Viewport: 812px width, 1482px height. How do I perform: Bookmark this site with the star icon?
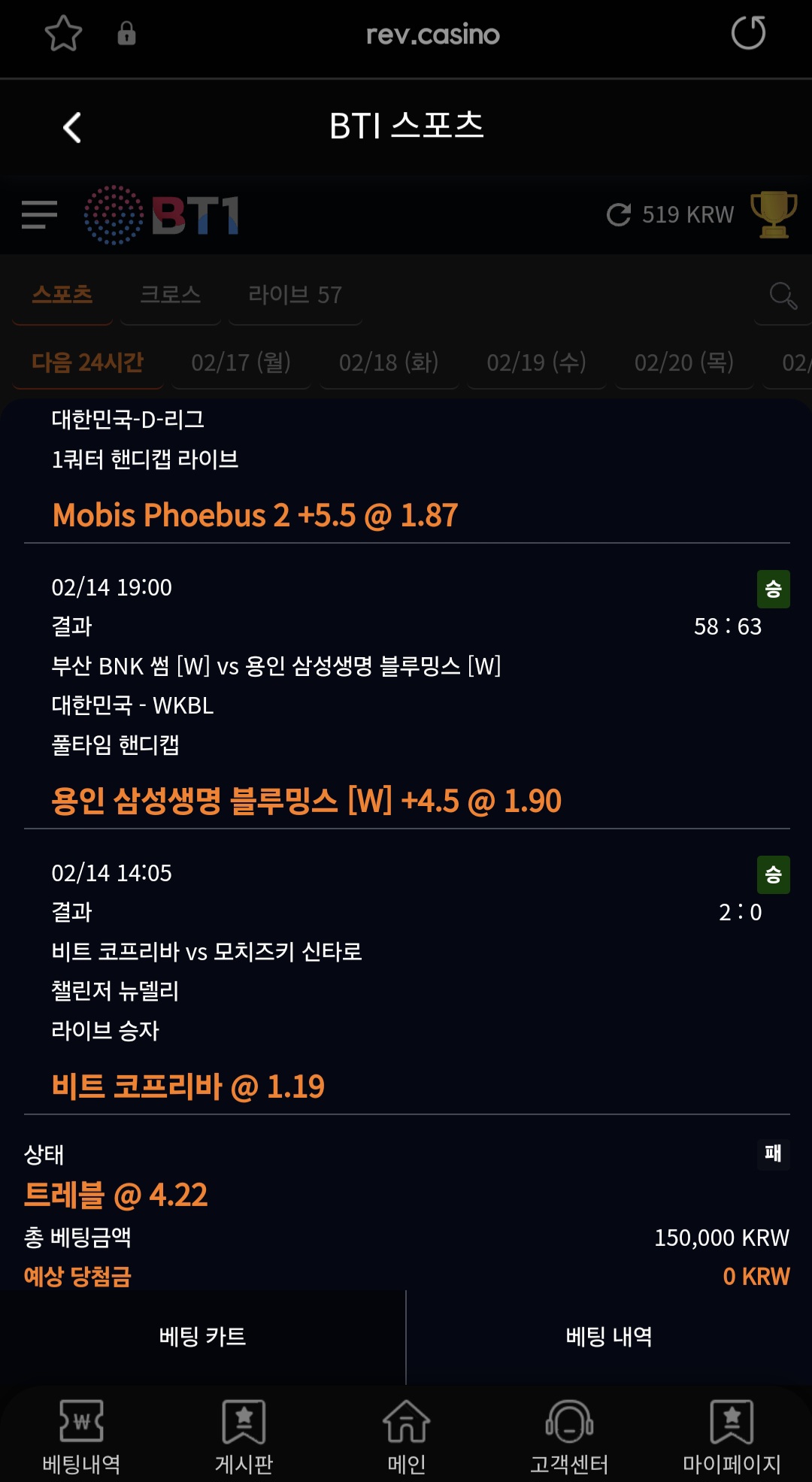63,34
